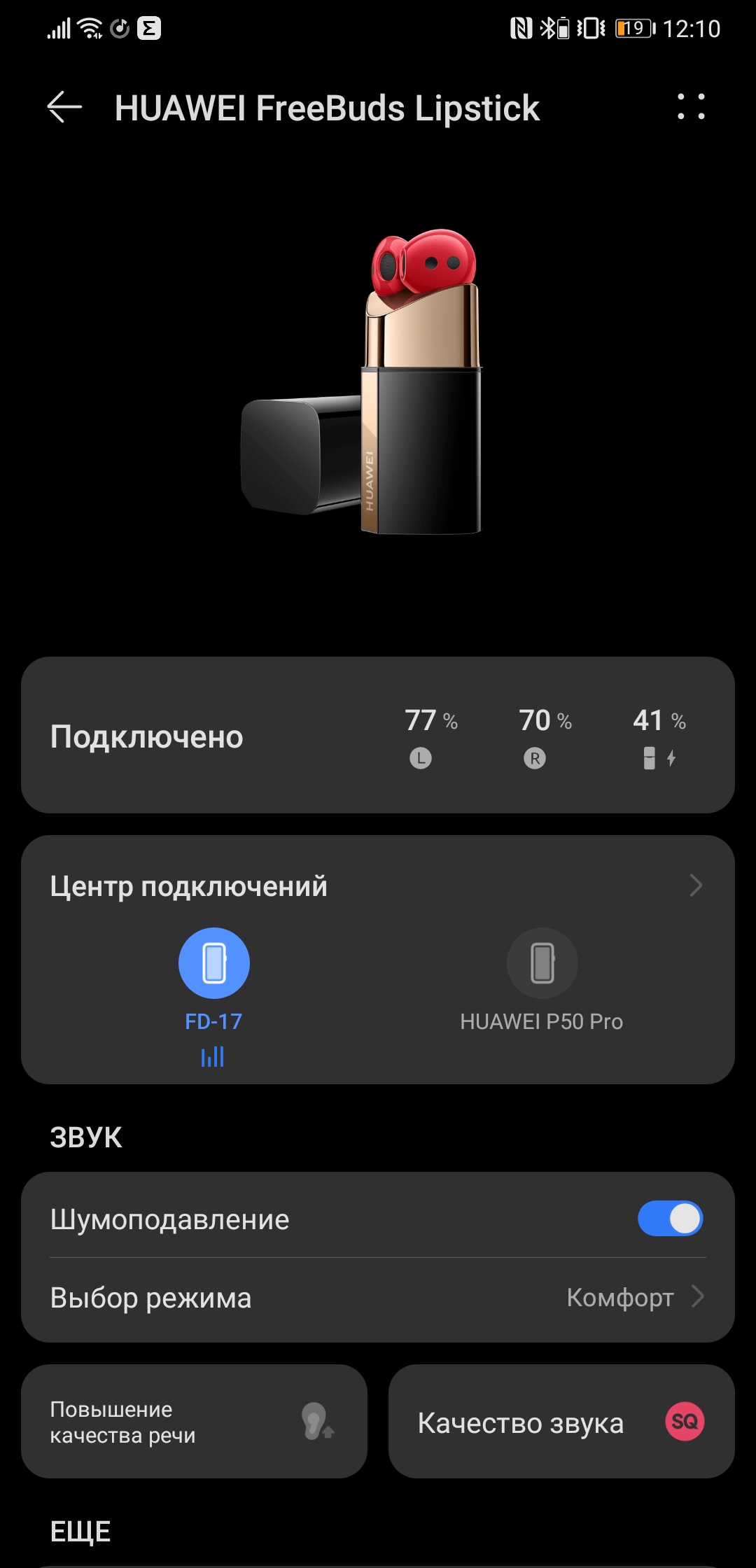
Task: Open Центр подключений
Action: click(378, 885)
